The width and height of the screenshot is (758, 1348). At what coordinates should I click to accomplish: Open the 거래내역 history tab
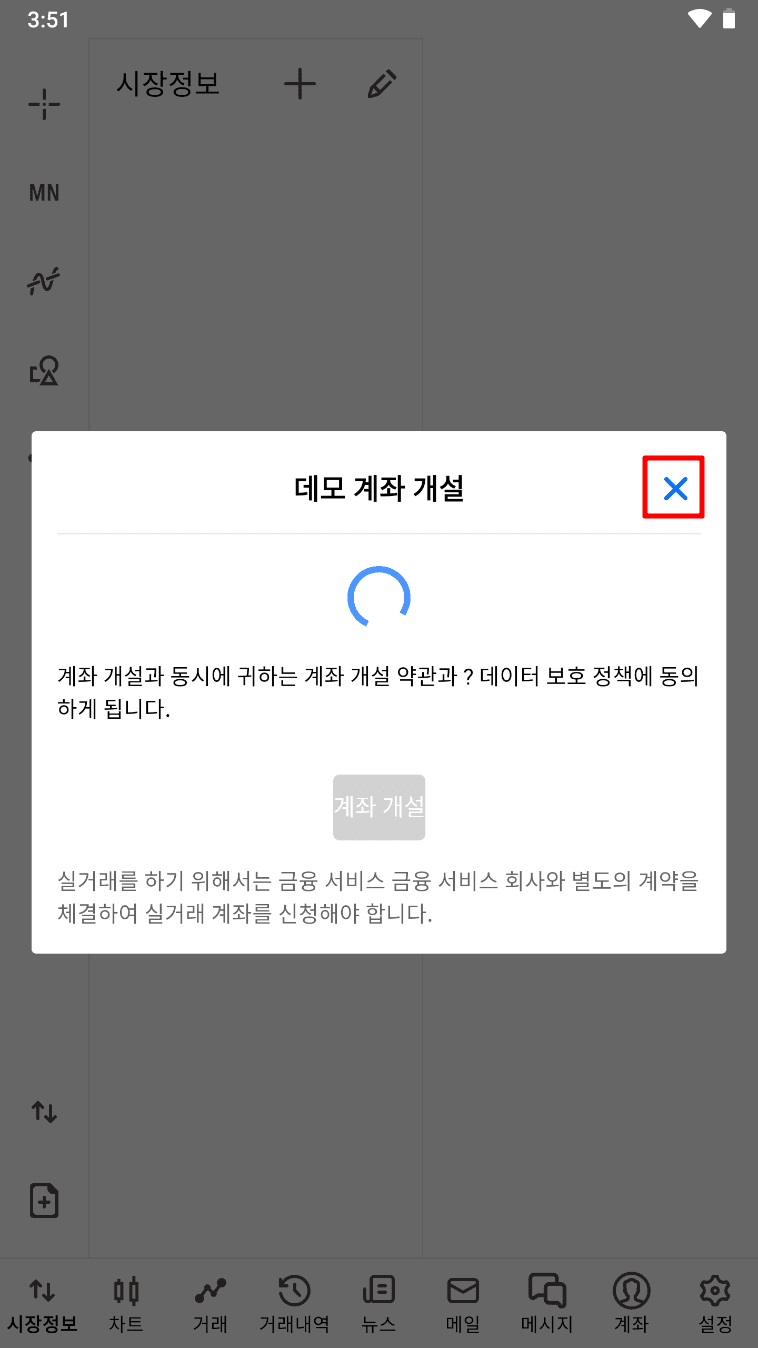[293, 1300]
